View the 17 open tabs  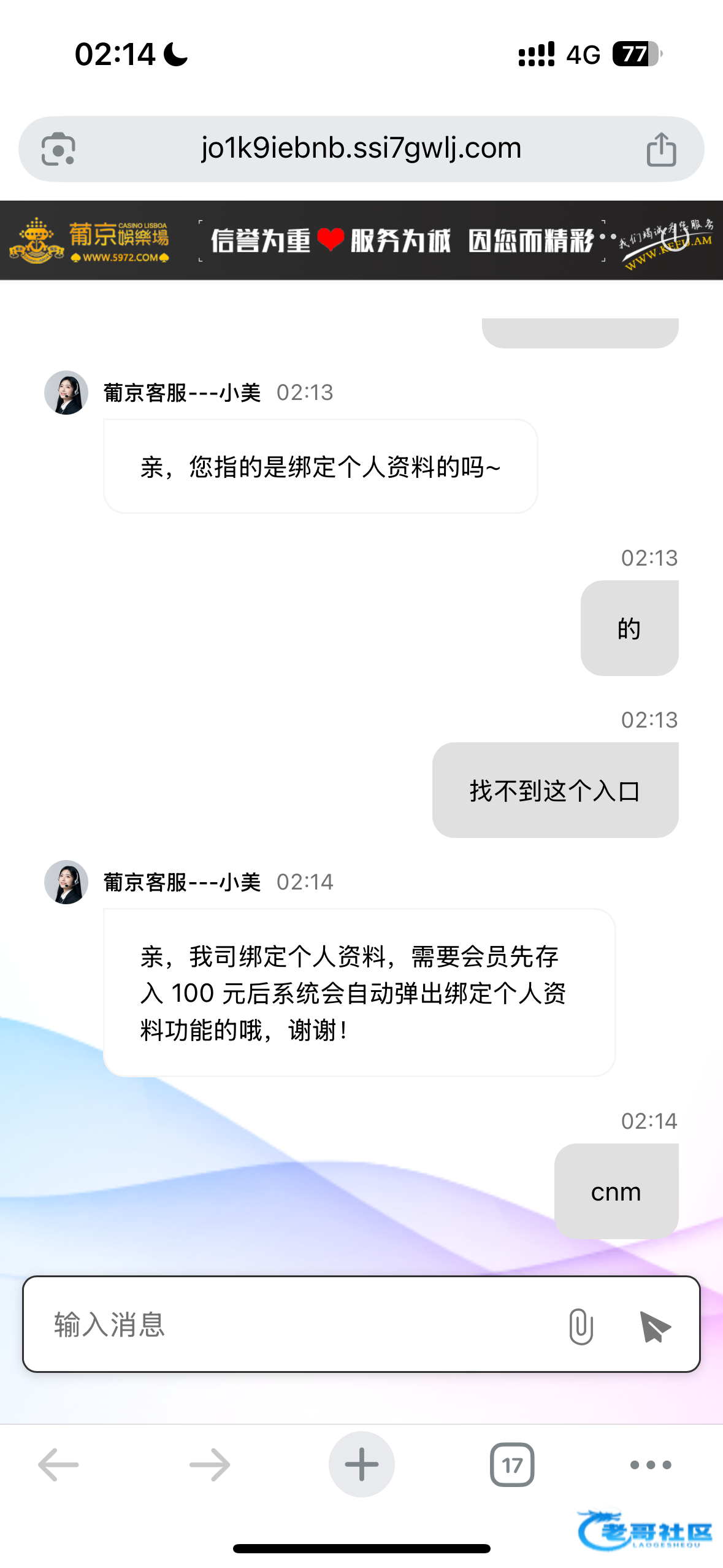512,1465
